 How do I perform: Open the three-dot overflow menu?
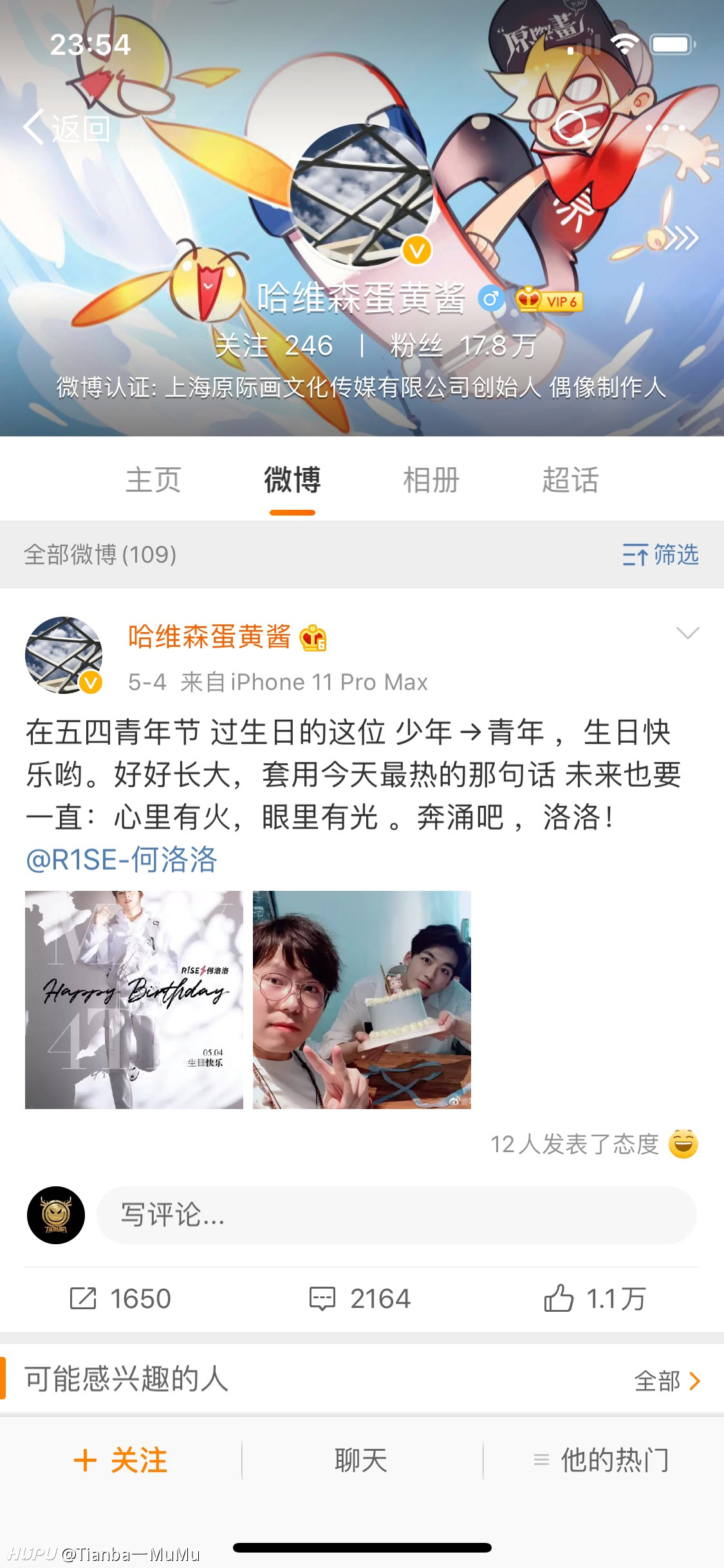(x=665, y=128)
